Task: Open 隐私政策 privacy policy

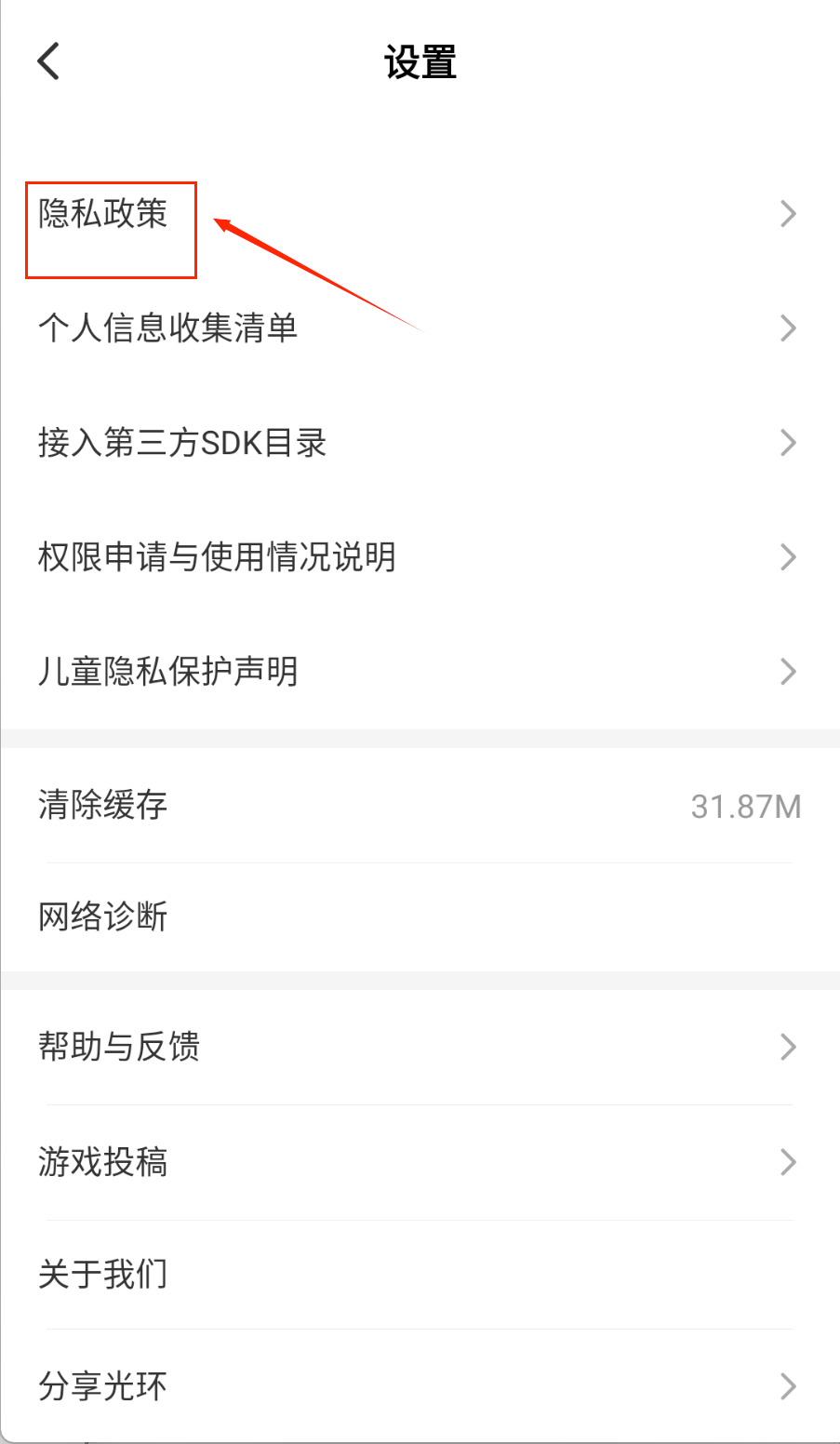Action: 103,214
